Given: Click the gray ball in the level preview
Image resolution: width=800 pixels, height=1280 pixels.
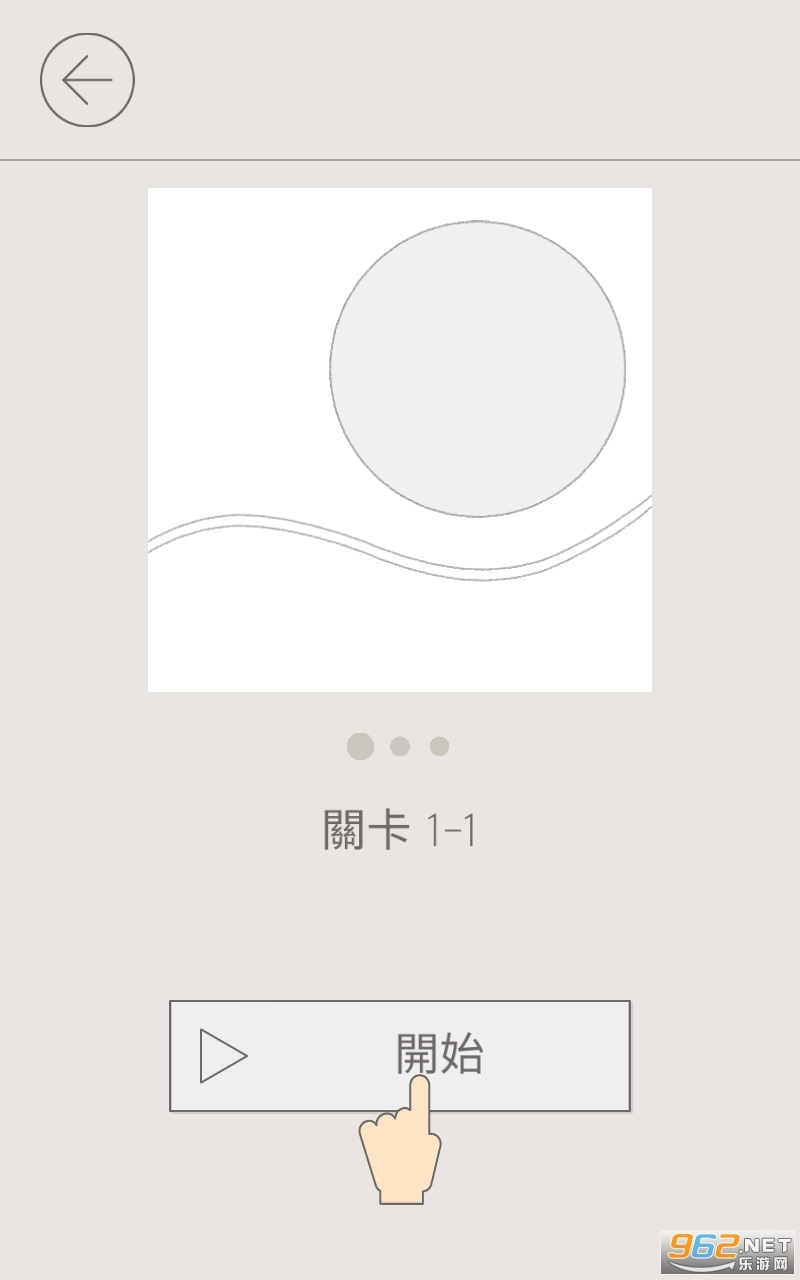Looking at the screenshot, I should (x=478, y=368).
